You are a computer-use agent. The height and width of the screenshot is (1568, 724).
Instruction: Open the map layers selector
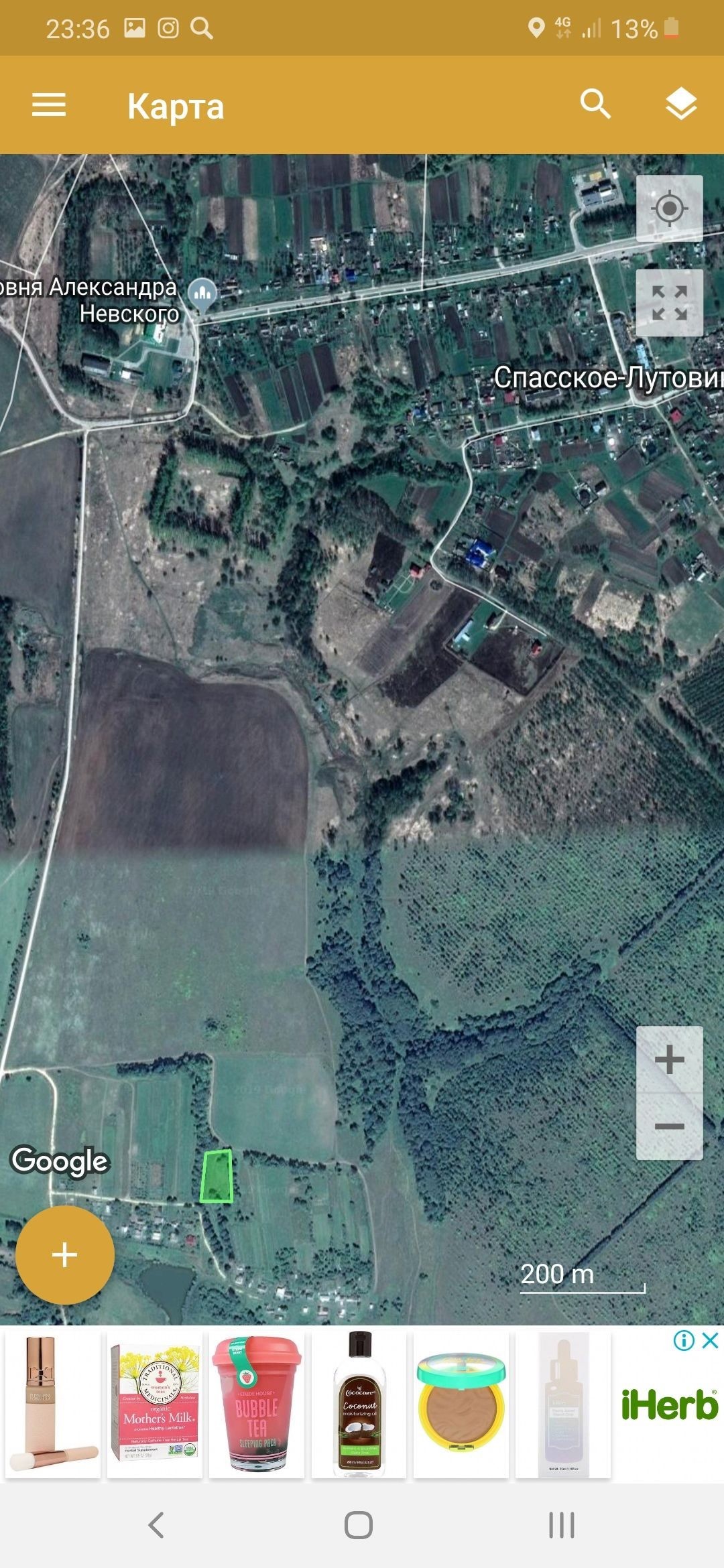click(x=680, y=104)
